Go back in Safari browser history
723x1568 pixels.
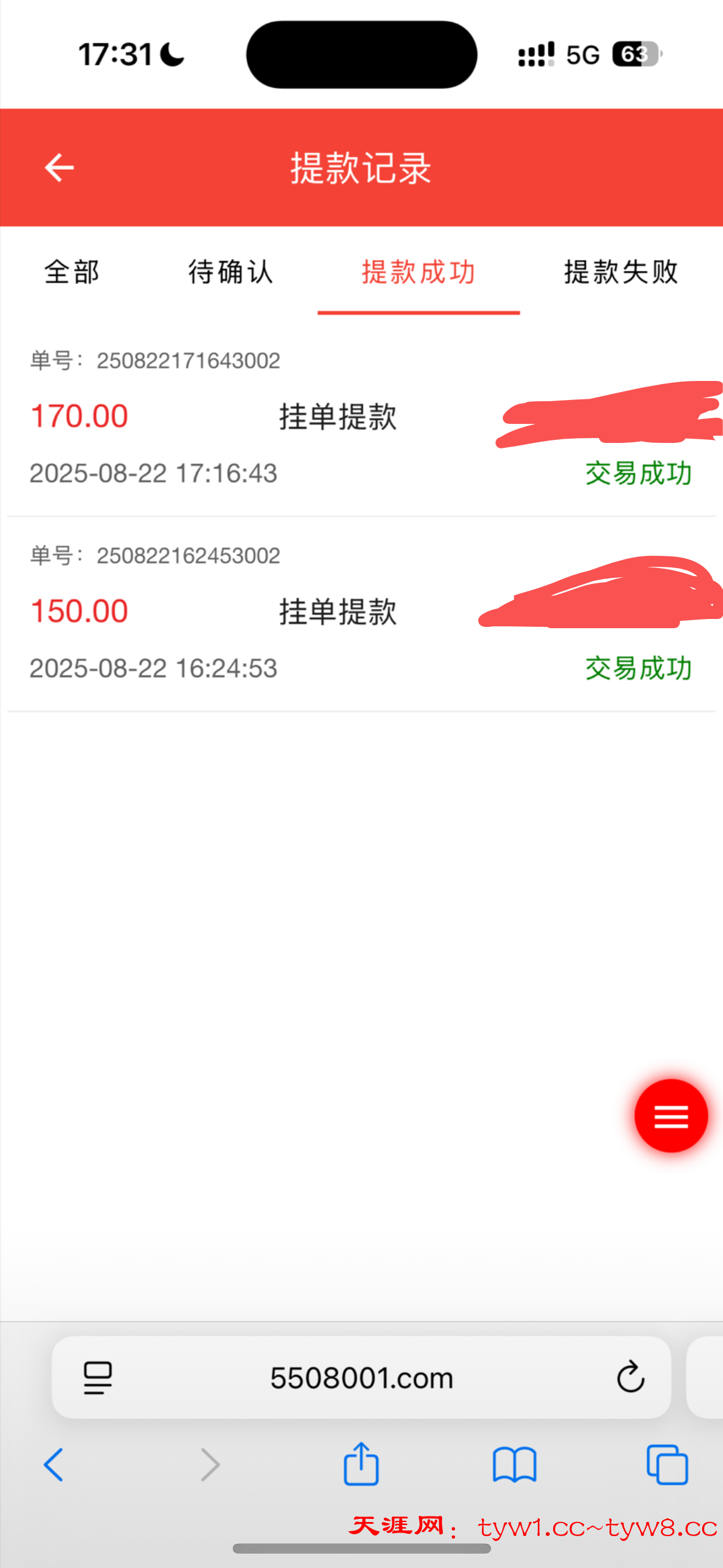[x=53, y=1464]
